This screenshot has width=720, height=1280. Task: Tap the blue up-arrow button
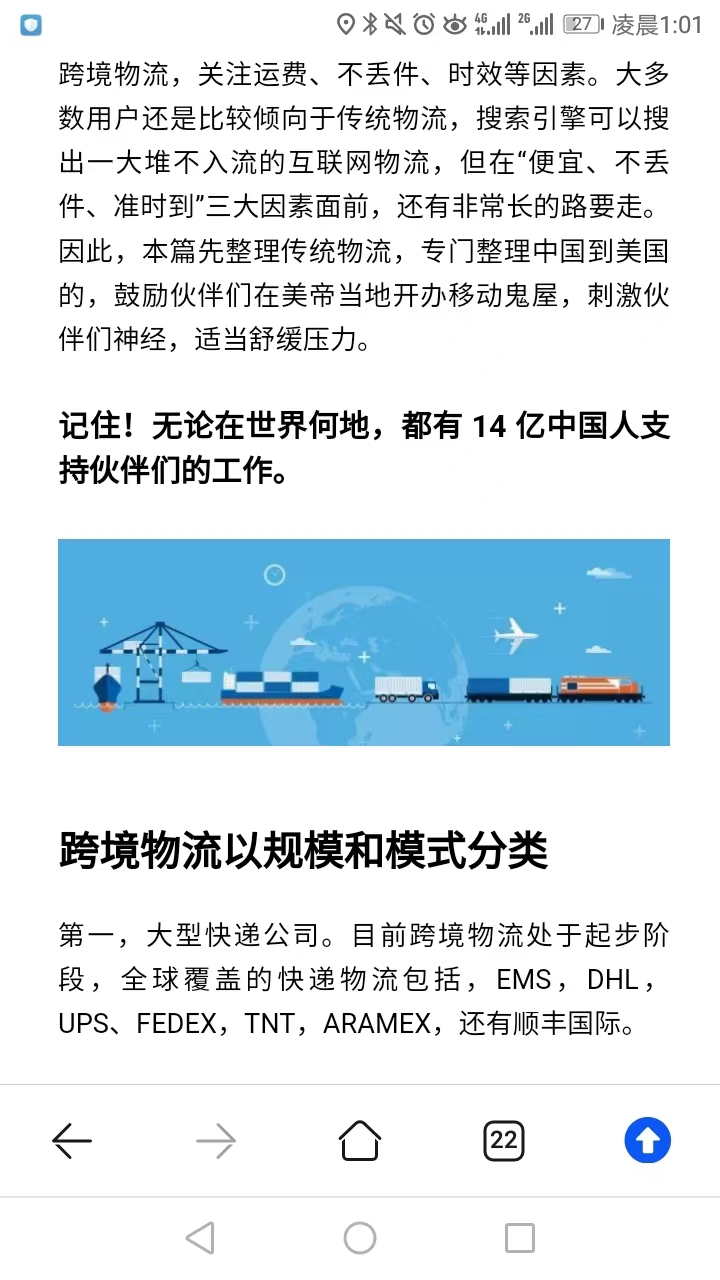(x=648, y=1140)
